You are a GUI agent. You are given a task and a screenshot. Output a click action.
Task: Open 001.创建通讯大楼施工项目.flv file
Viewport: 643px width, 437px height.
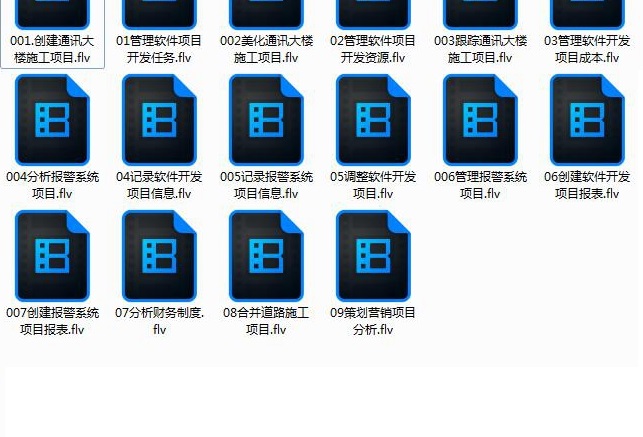pyautogui.click(x=52, y=14)
